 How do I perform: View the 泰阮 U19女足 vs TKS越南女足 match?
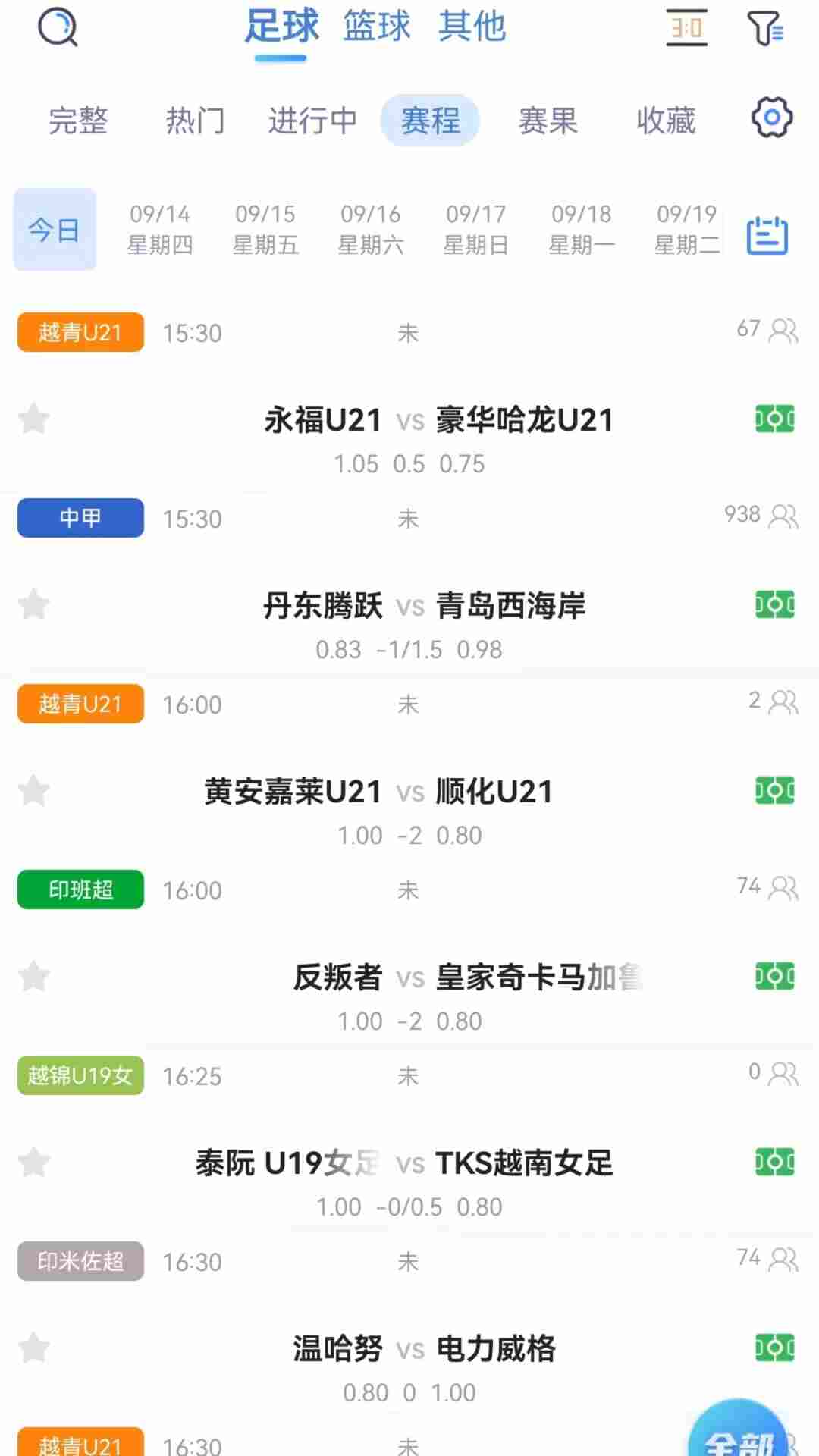(x=404, y=1163)
